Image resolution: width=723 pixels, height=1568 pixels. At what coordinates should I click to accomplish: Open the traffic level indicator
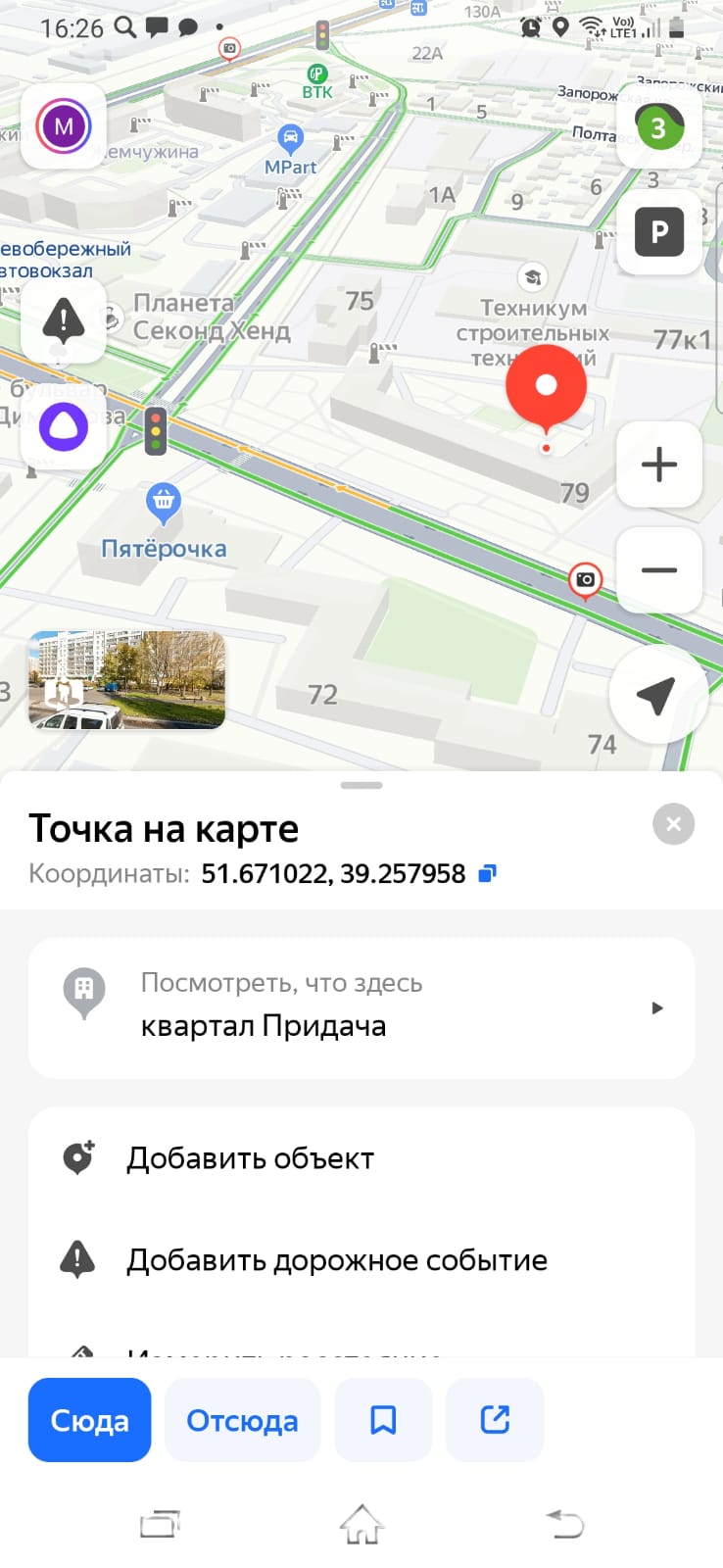click(x=658, y=127)
